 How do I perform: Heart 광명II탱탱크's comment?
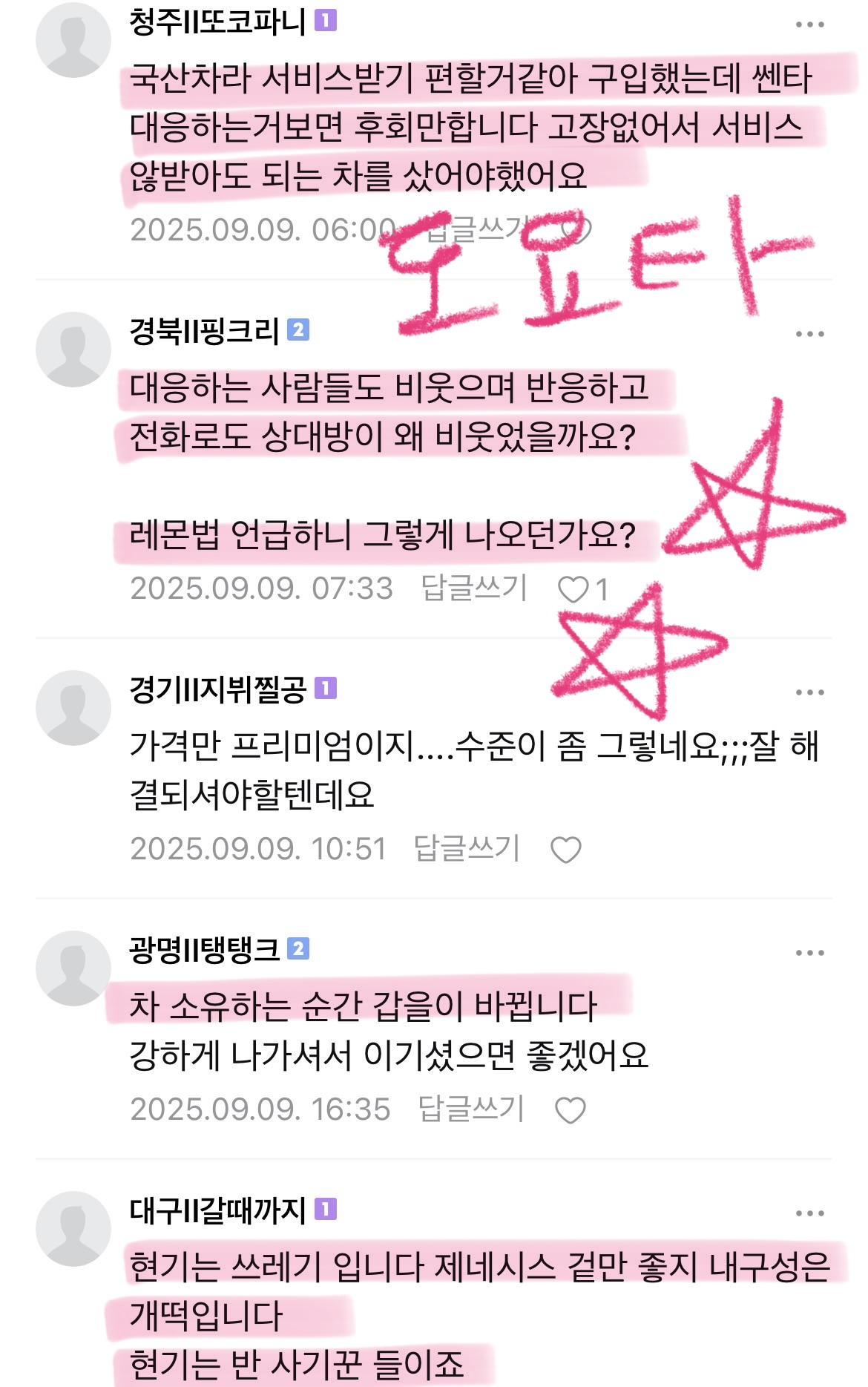571,1110
